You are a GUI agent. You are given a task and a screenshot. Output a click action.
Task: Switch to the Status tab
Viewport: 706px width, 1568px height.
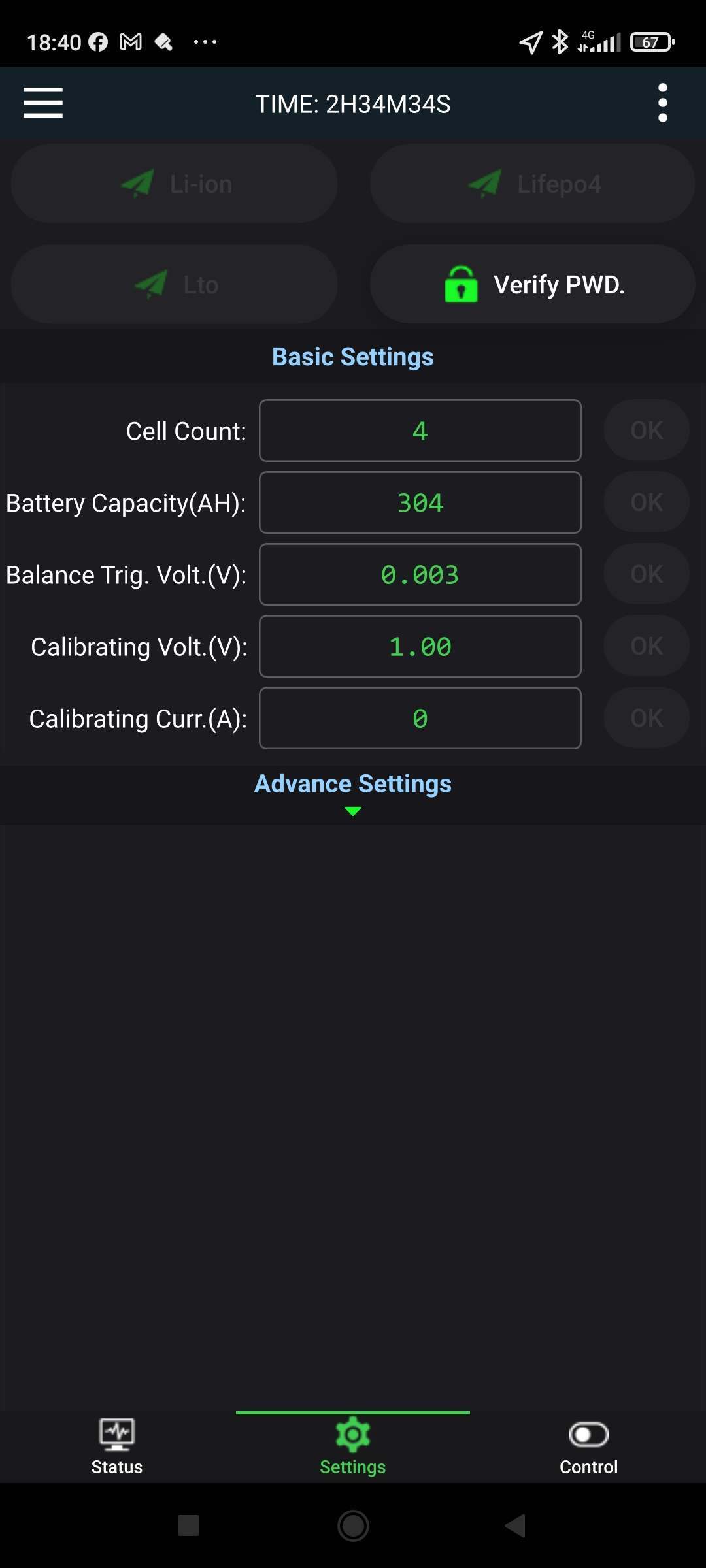pos(117,1447)
